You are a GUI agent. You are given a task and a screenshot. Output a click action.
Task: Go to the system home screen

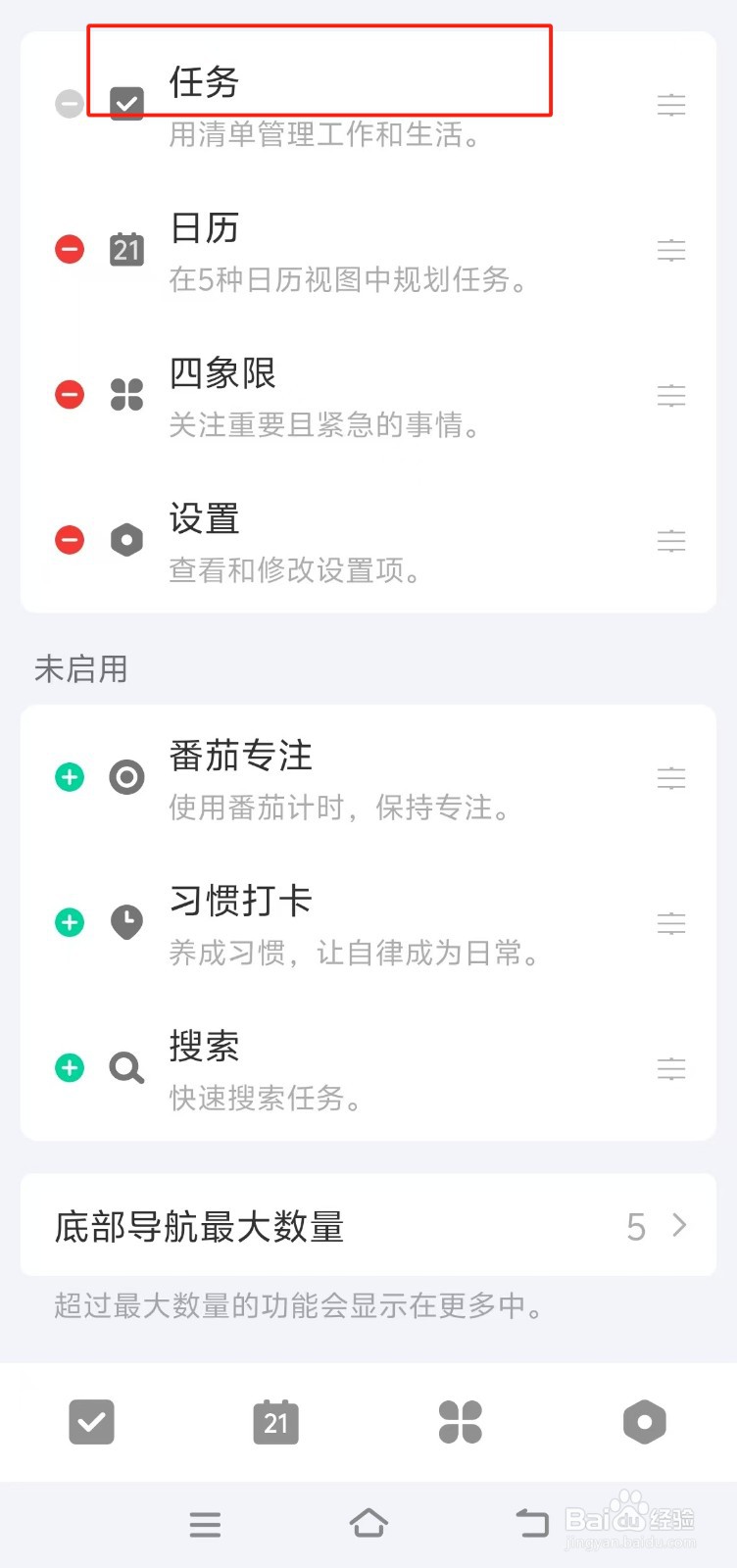(x=368, y=1523)
